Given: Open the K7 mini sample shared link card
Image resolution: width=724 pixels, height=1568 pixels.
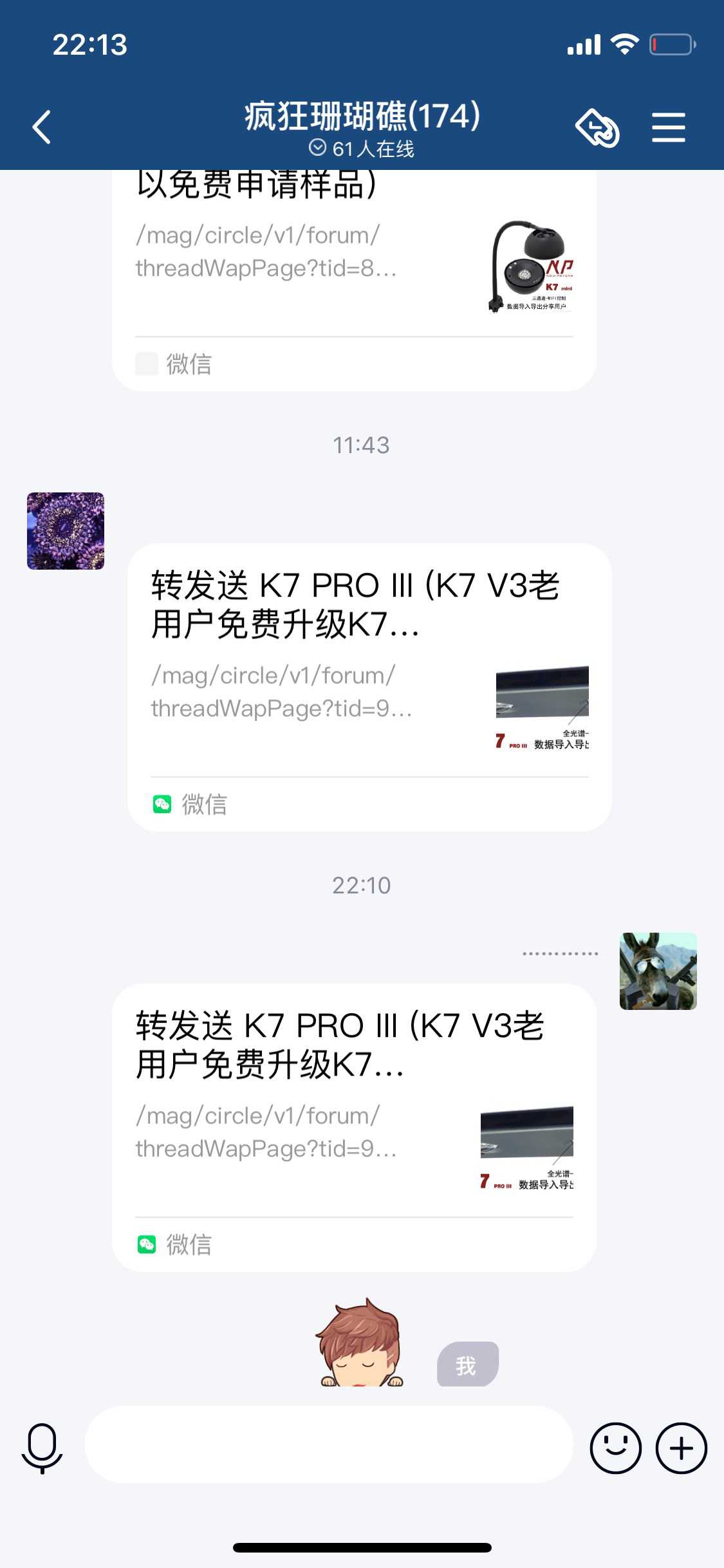Looking at the screenshot, I should pyautogui.click(x=354, y=270).
